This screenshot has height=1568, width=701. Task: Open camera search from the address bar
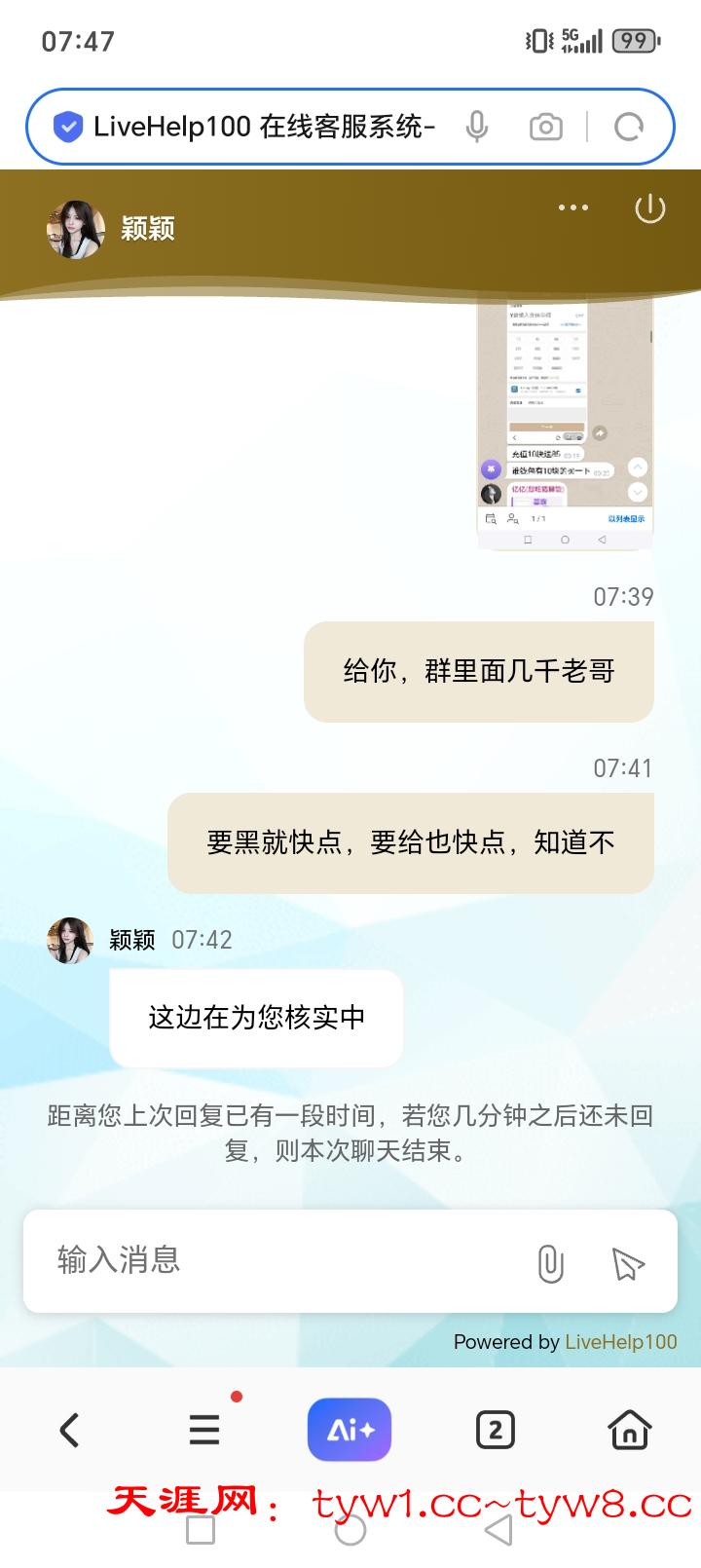pyautogui.click(x=546, y=126)
